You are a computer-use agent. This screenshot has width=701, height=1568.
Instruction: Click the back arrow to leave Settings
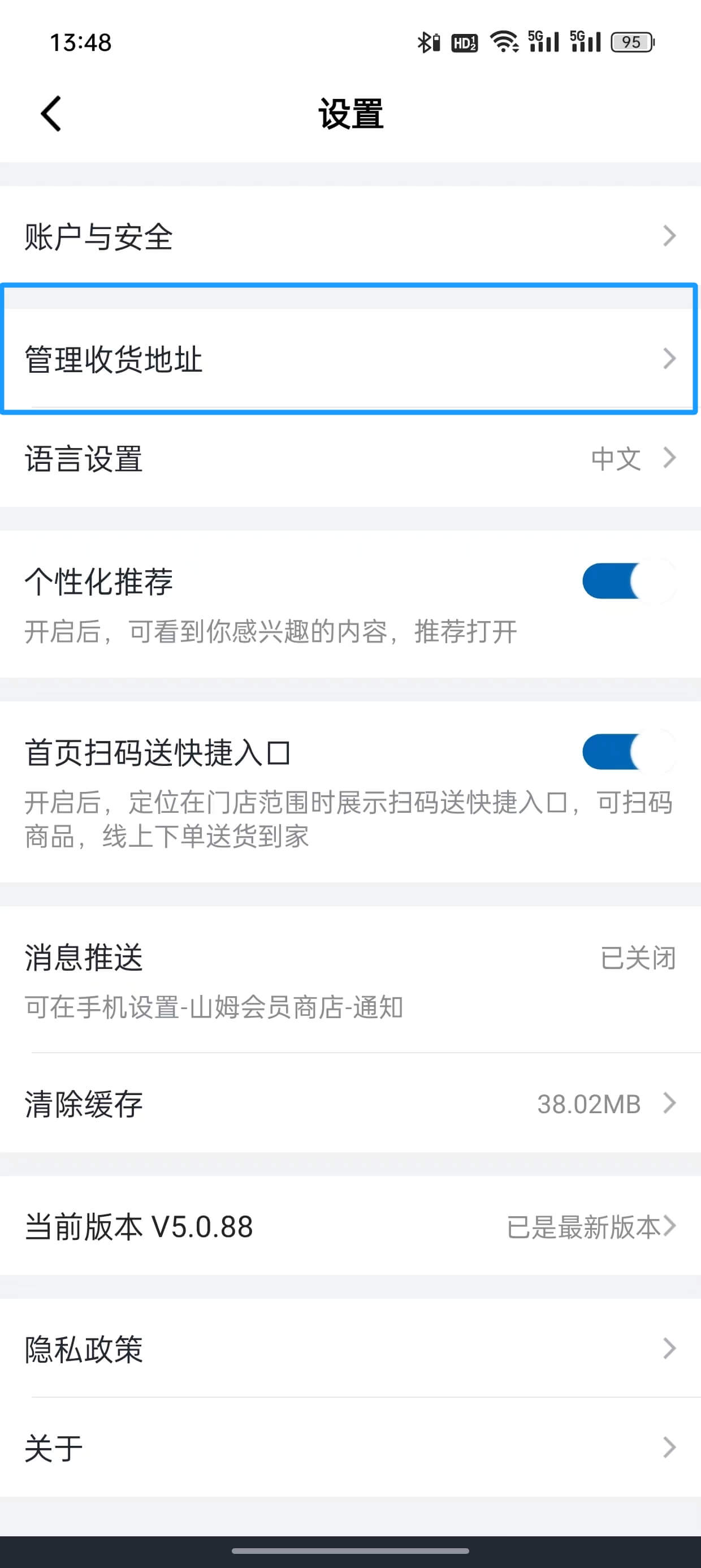coord(50,114)
